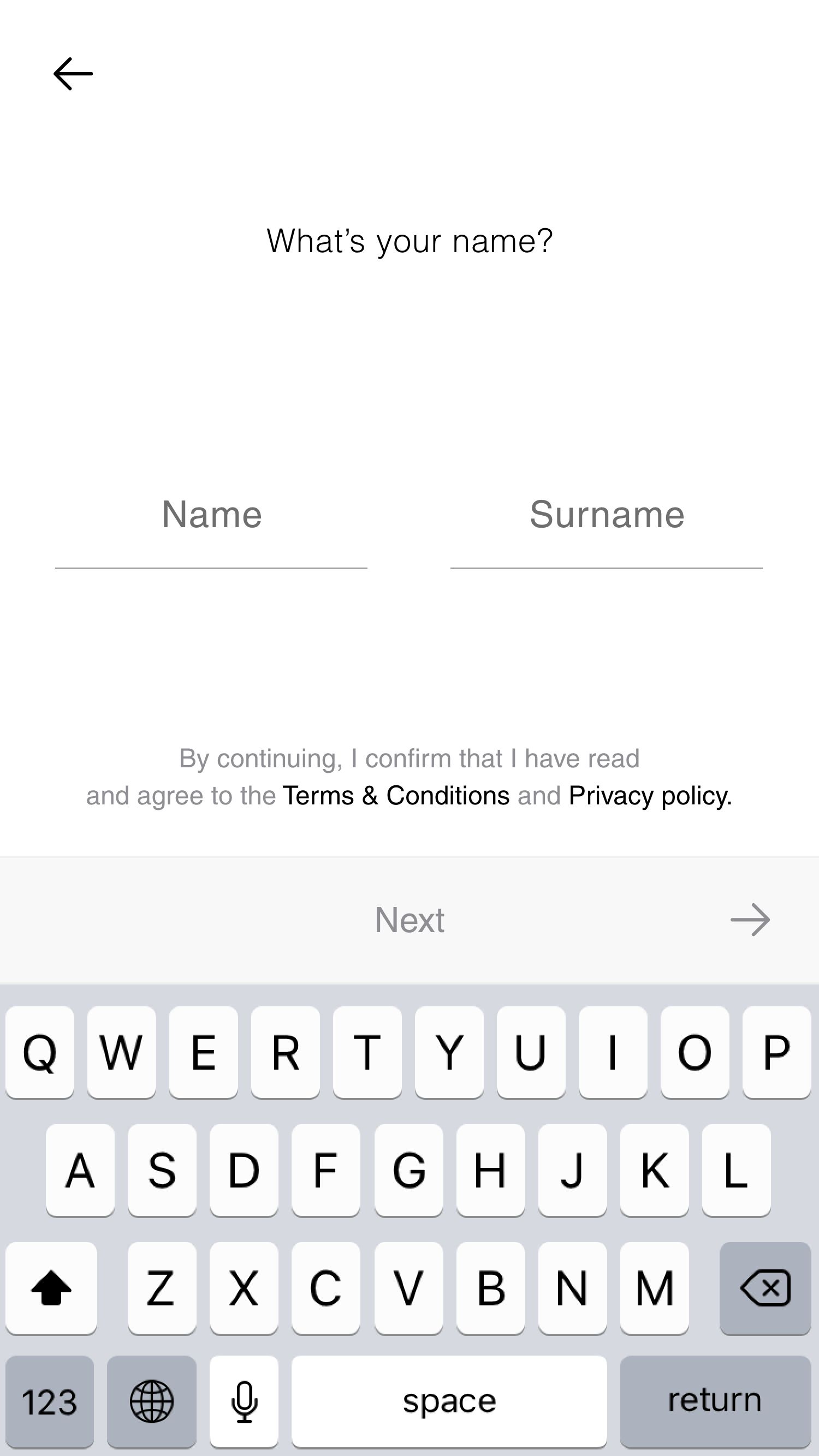Tap the Next button to continue
The image size is (819, 1456).
(x=410, y=920)
